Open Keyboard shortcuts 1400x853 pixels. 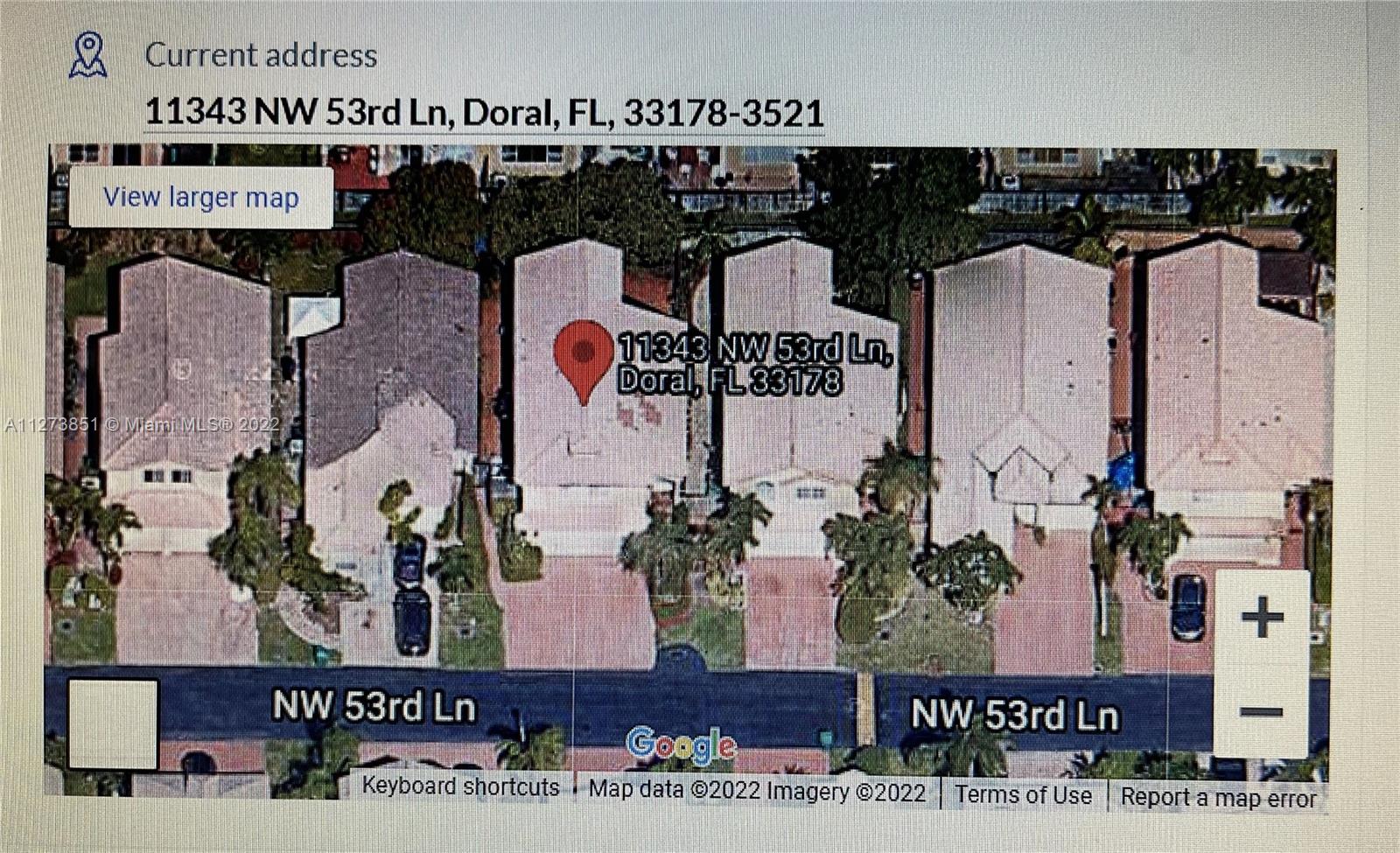(x=460, y=787)
